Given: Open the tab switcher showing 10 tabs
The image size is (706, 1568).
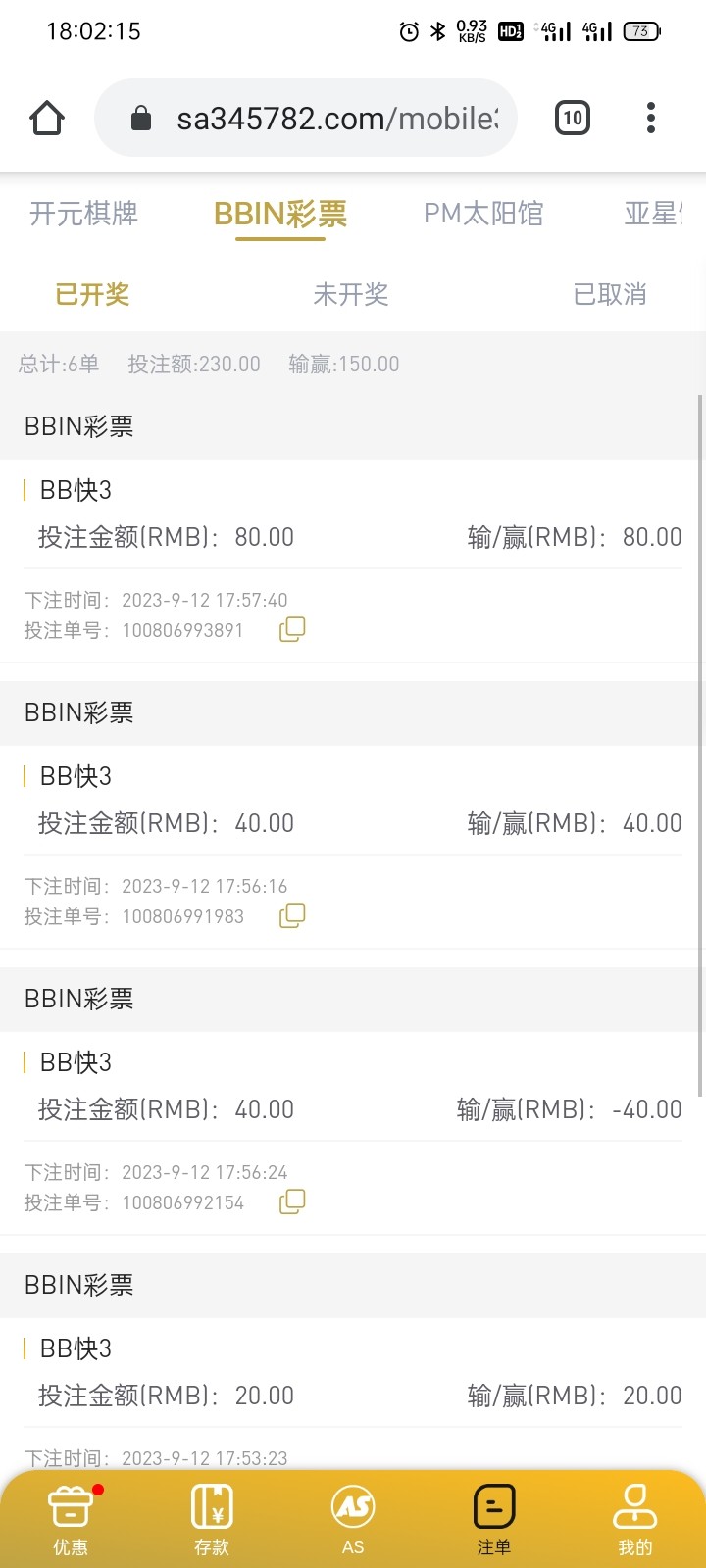Looking at the screenshot, I should (573, 119).
